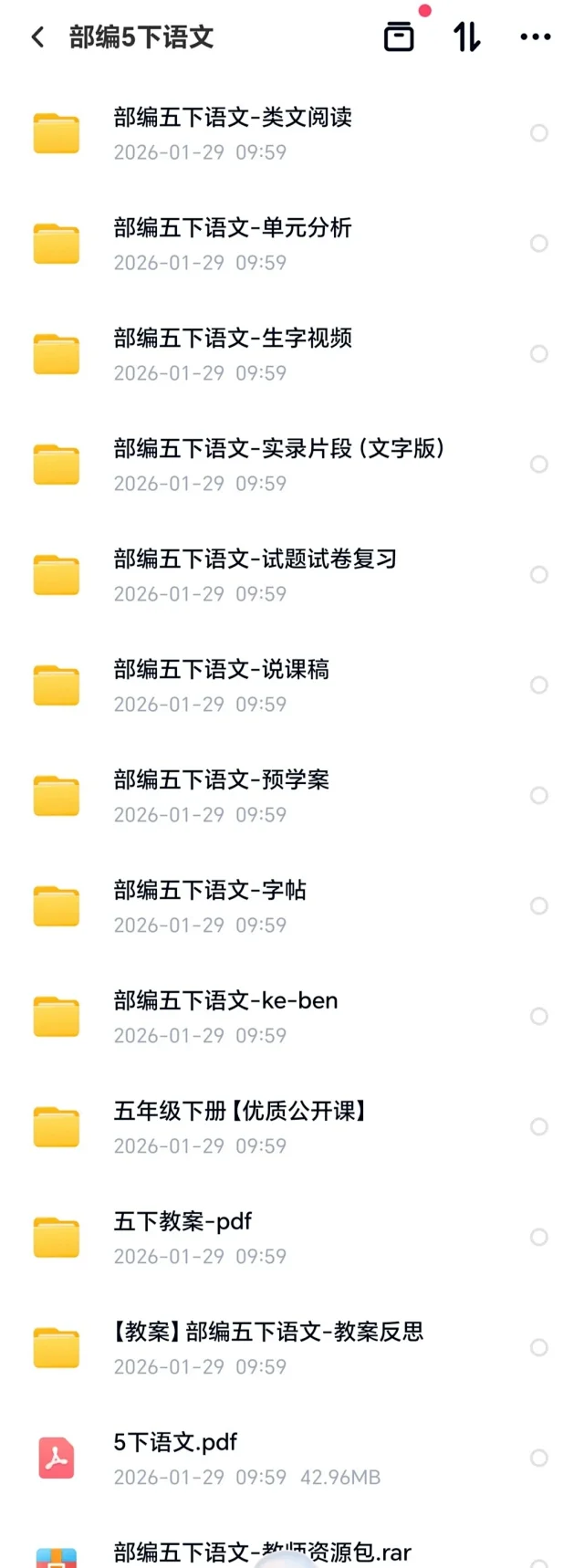Mark 五下教案-pdf folder as selected
The image size is (584, 1568).
[x=539, y=1238]
